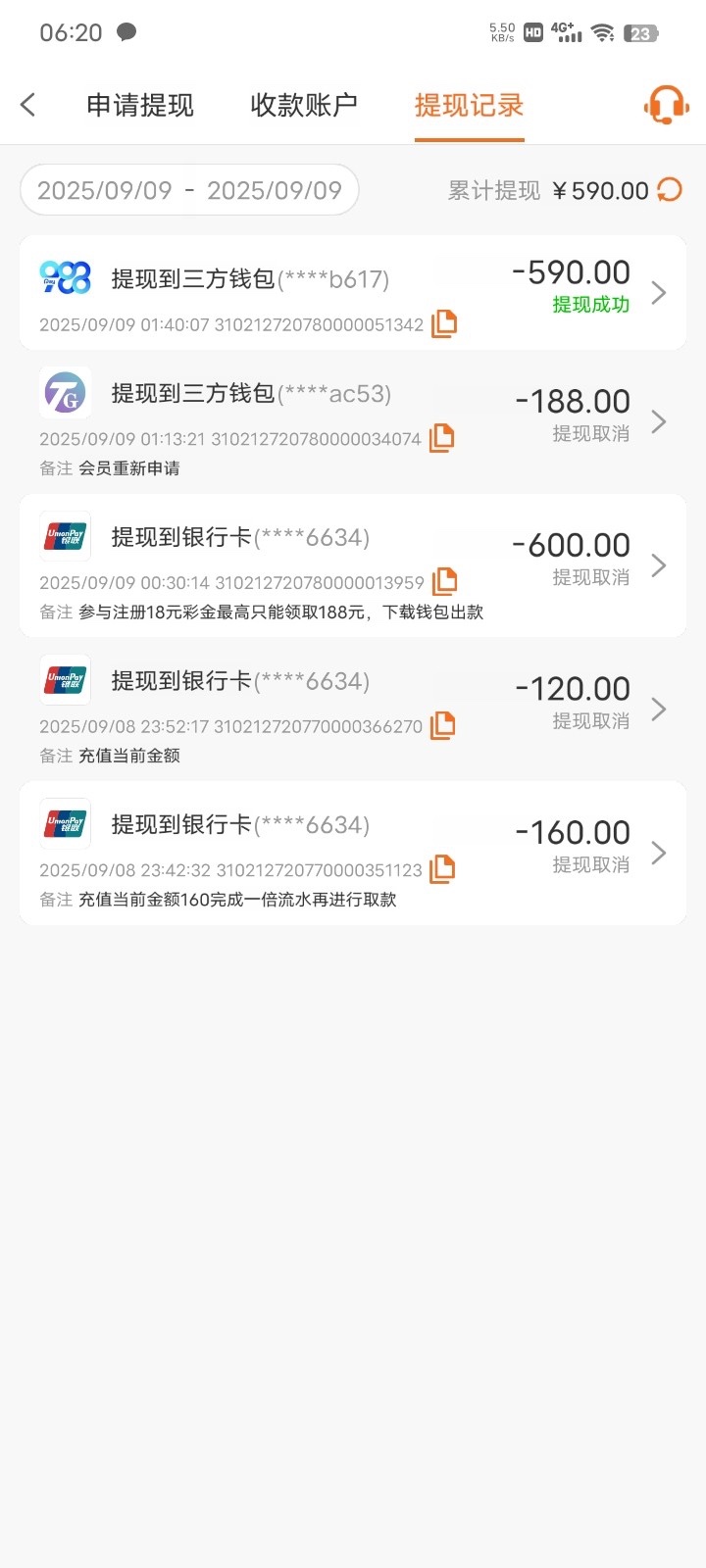Click the 988Pay wallet logo
The width and height of the screenshot is (706, 1568).
tap(65, 277)
